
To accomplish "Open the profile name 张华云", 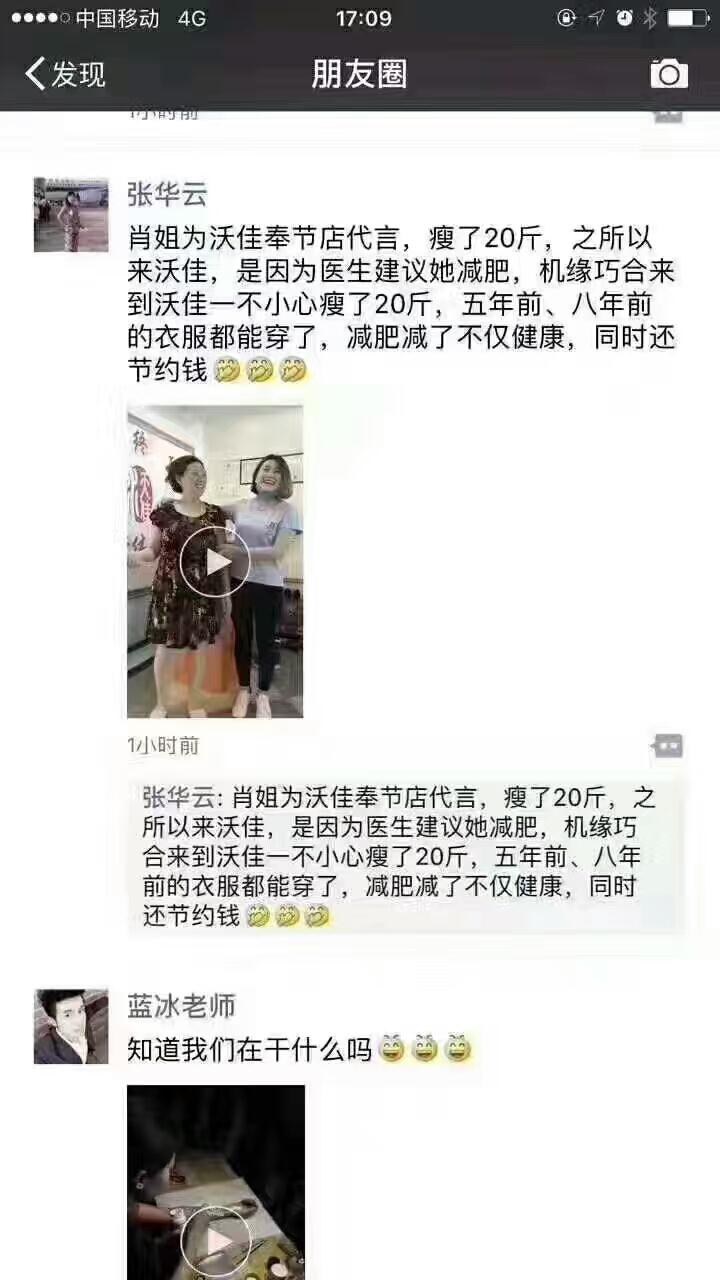I will pos(167,193).
